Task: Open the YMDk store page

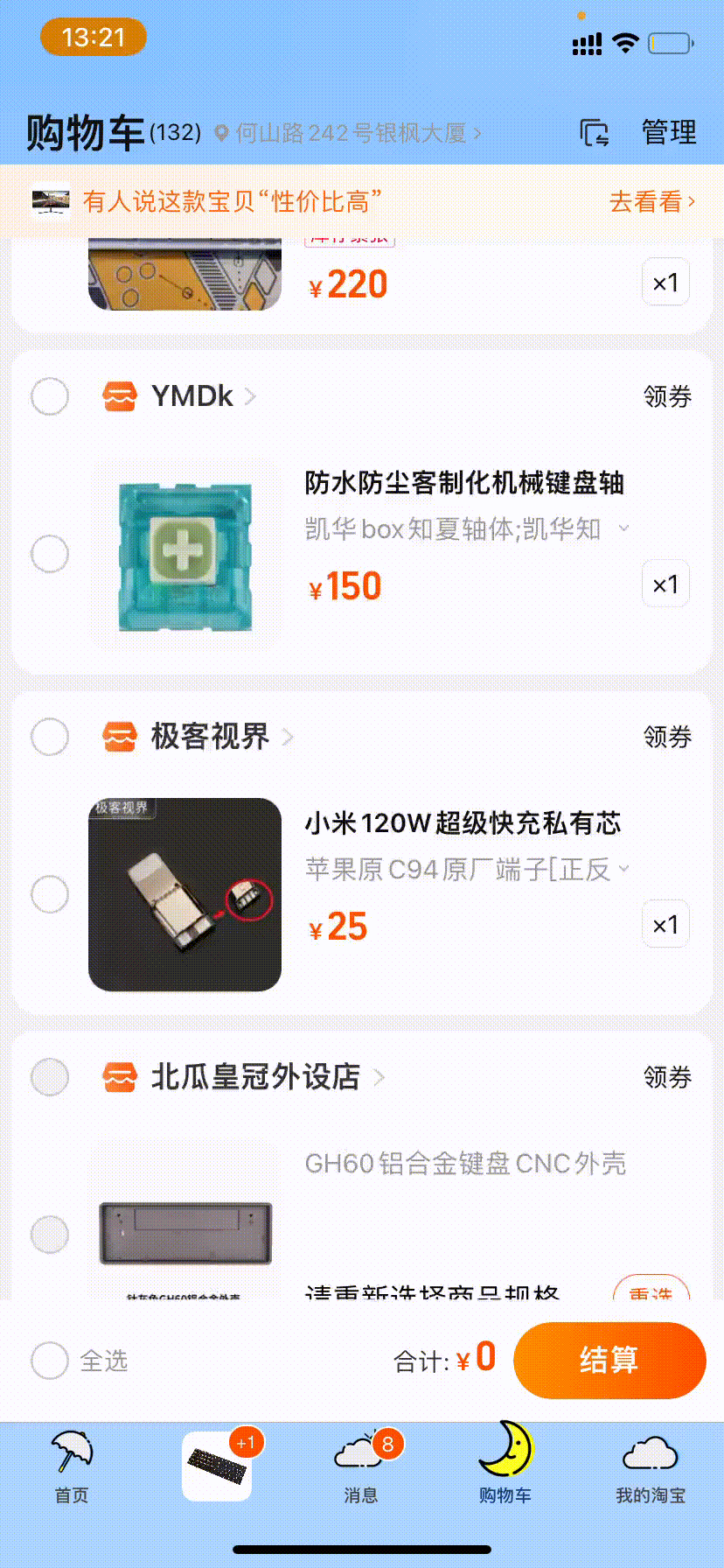Action: 192,396
